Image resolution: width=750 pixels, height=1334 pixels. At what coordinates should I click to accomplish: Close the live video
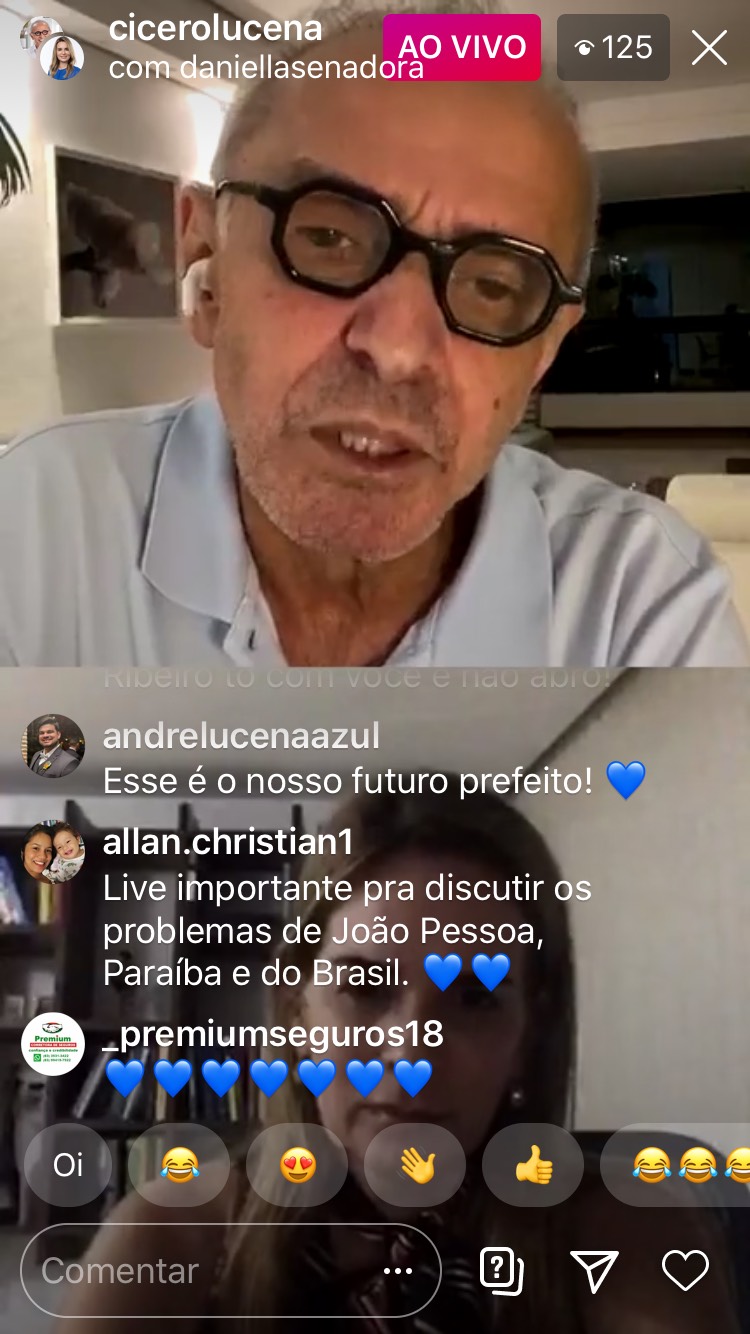coord(709,48)
